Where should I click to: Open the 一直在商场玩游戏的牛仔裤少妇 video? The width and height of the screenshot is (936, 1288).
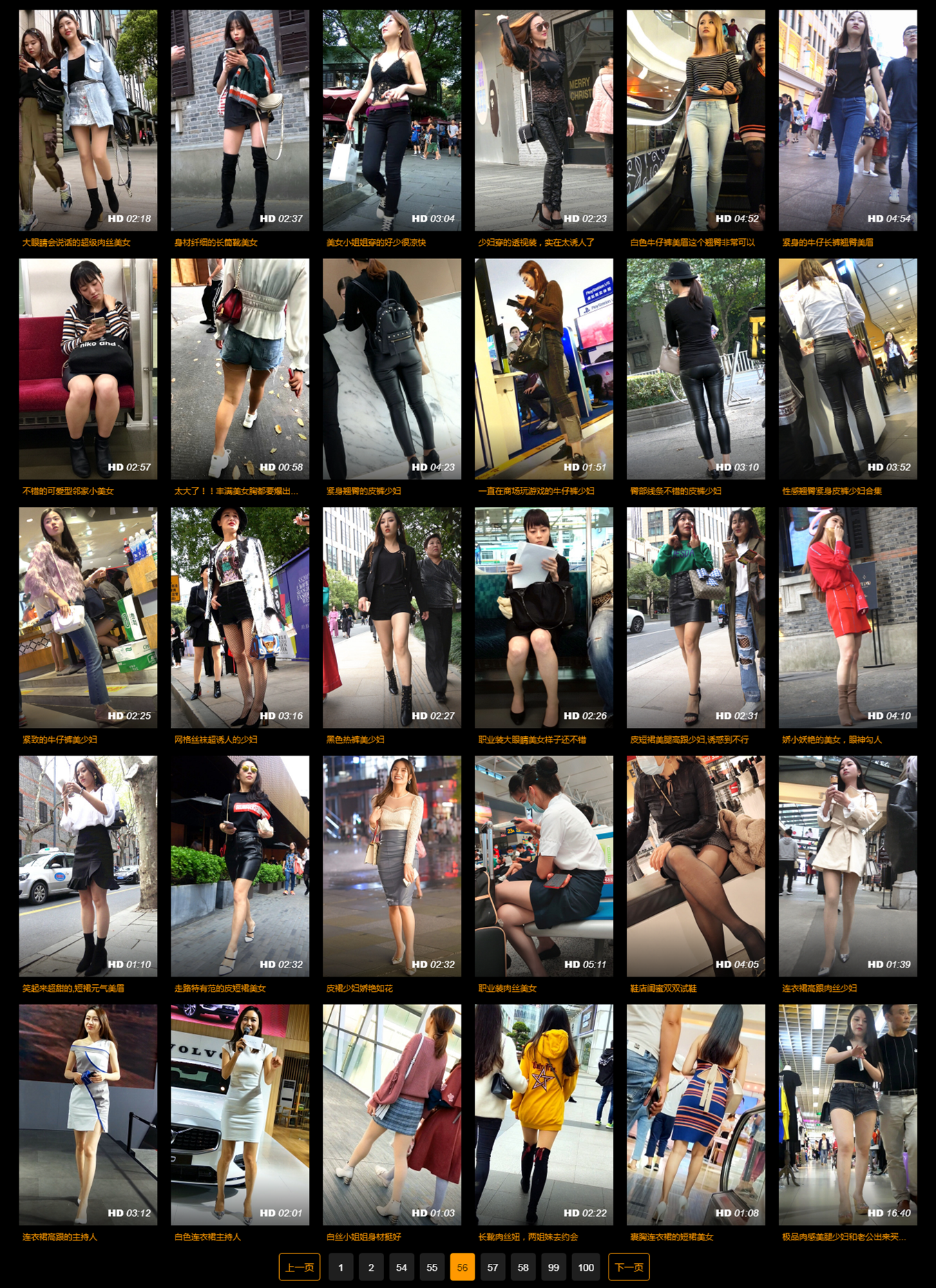click(544, 369)
